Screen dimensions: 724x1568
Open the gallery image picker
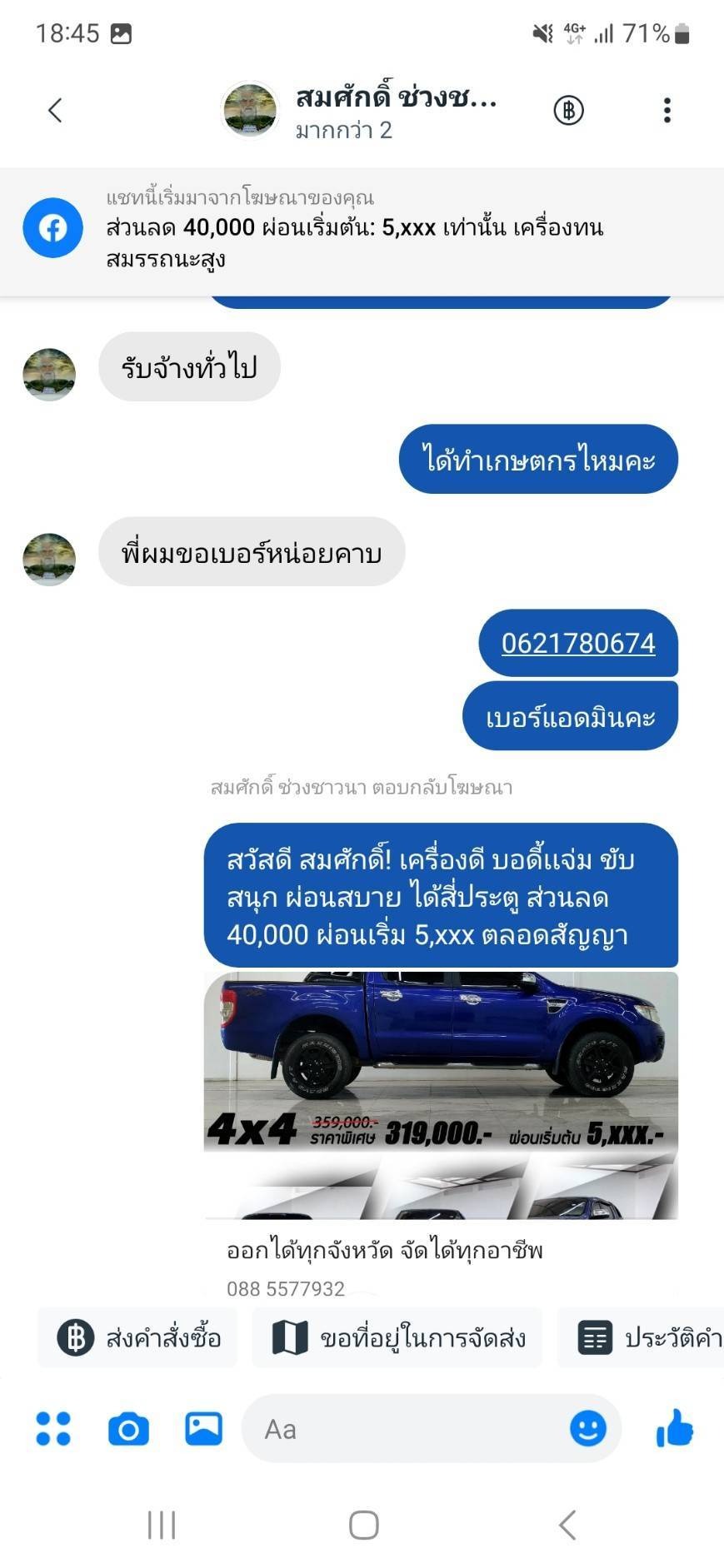click(203, 1429)
